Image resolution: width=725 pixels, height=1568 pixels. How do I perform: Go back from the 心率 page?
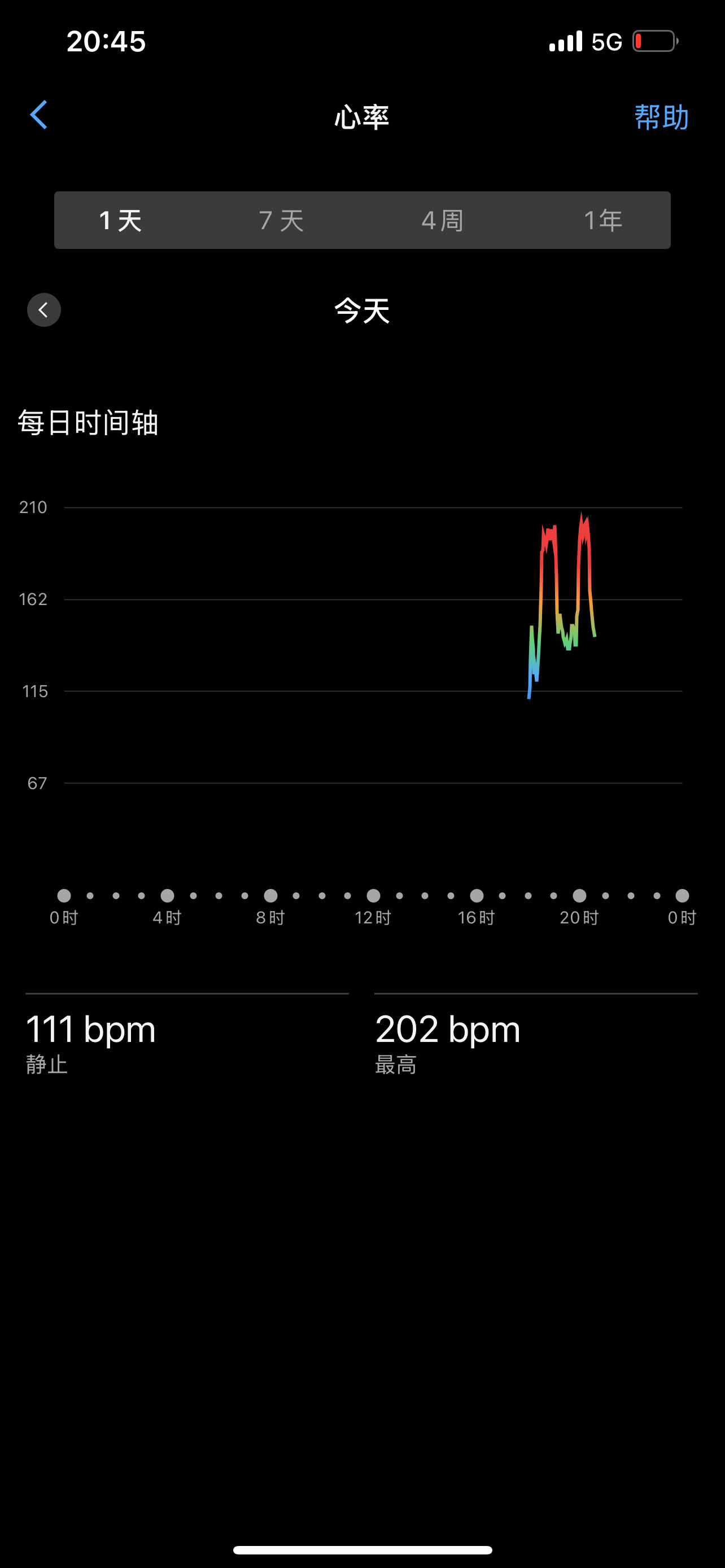(39, 115)
